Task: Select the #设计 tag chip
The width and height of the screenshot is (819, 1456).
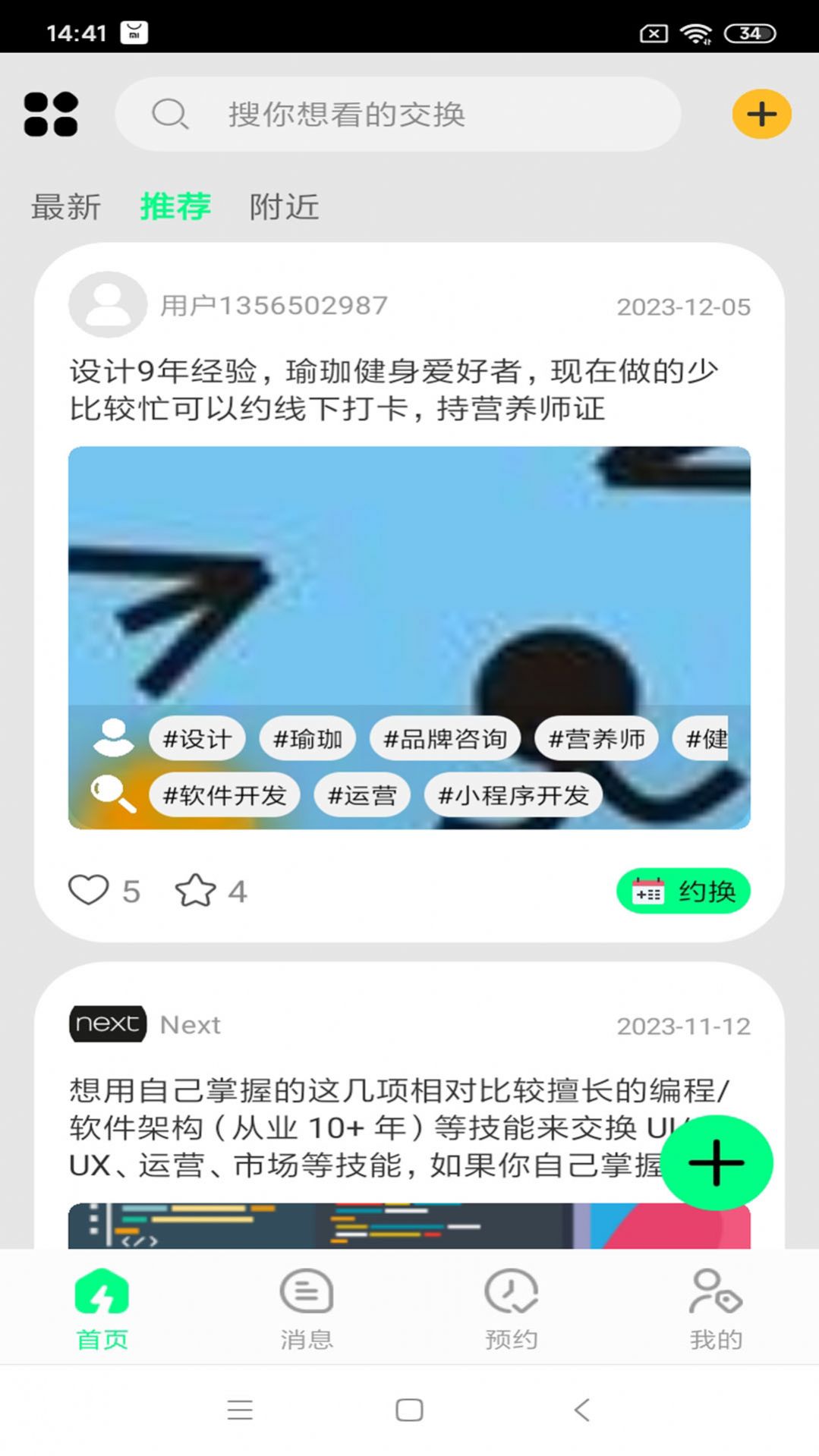Action: click(197, 738)
